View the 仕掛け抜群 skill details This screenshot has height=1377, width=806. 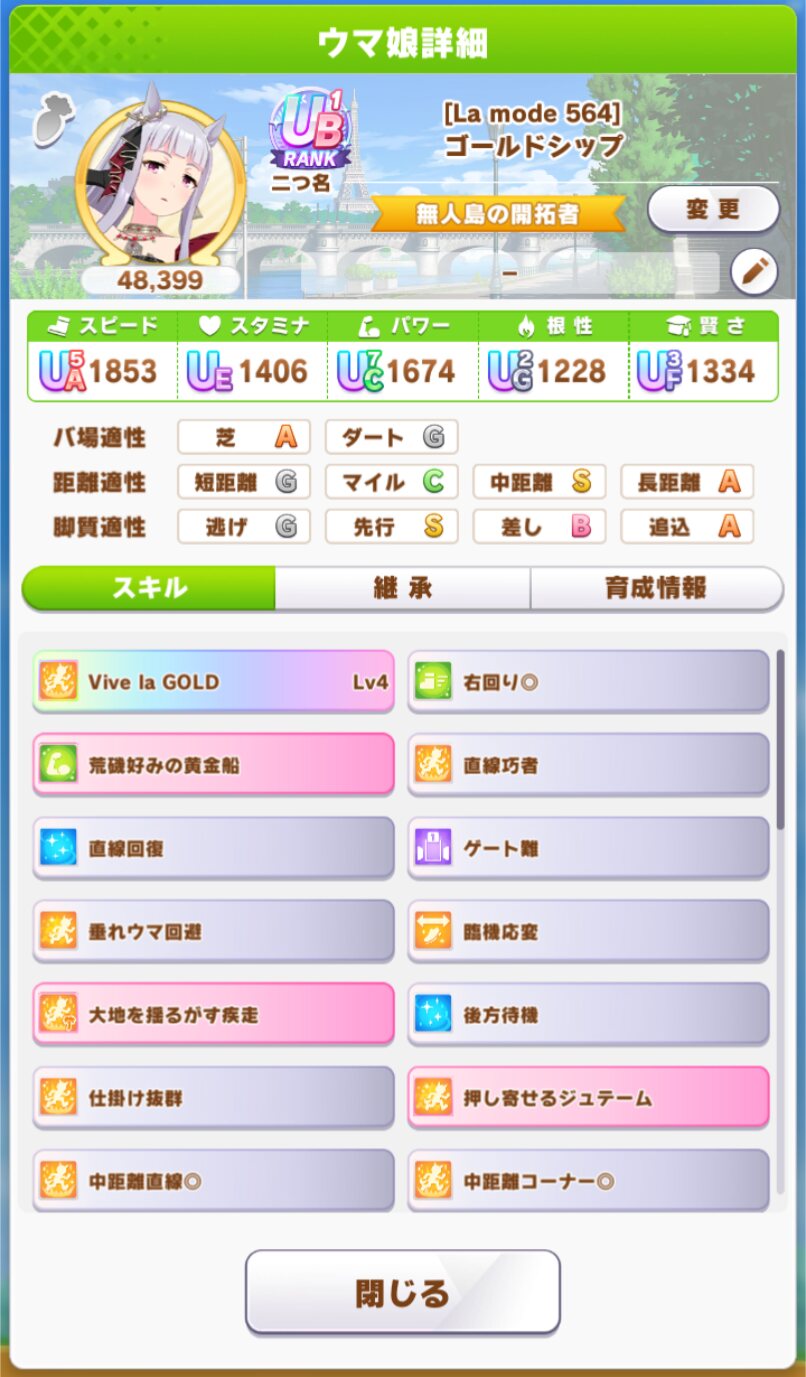(x=213, y=1097)
